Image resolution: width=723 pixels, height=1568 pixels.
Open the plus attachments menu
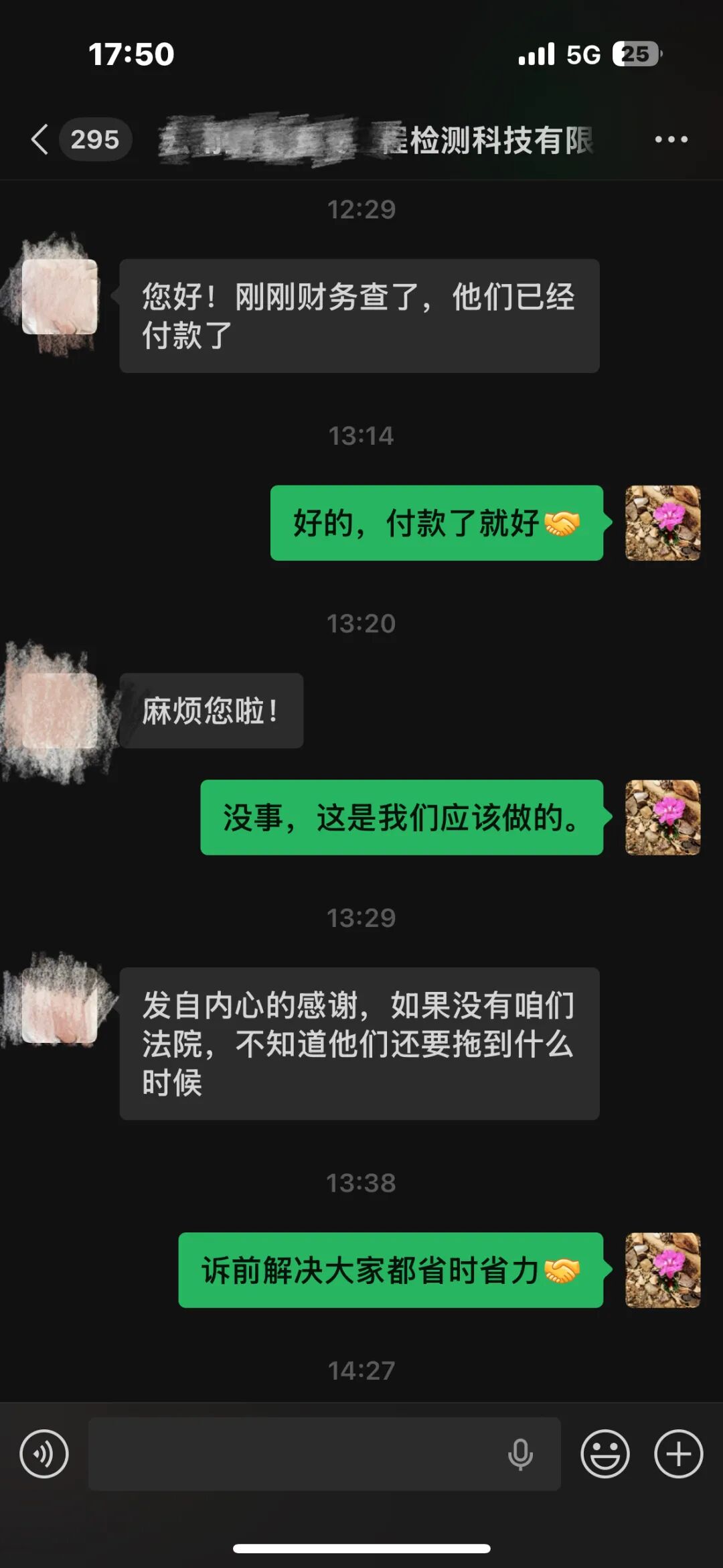click(x=678, y=1453)
